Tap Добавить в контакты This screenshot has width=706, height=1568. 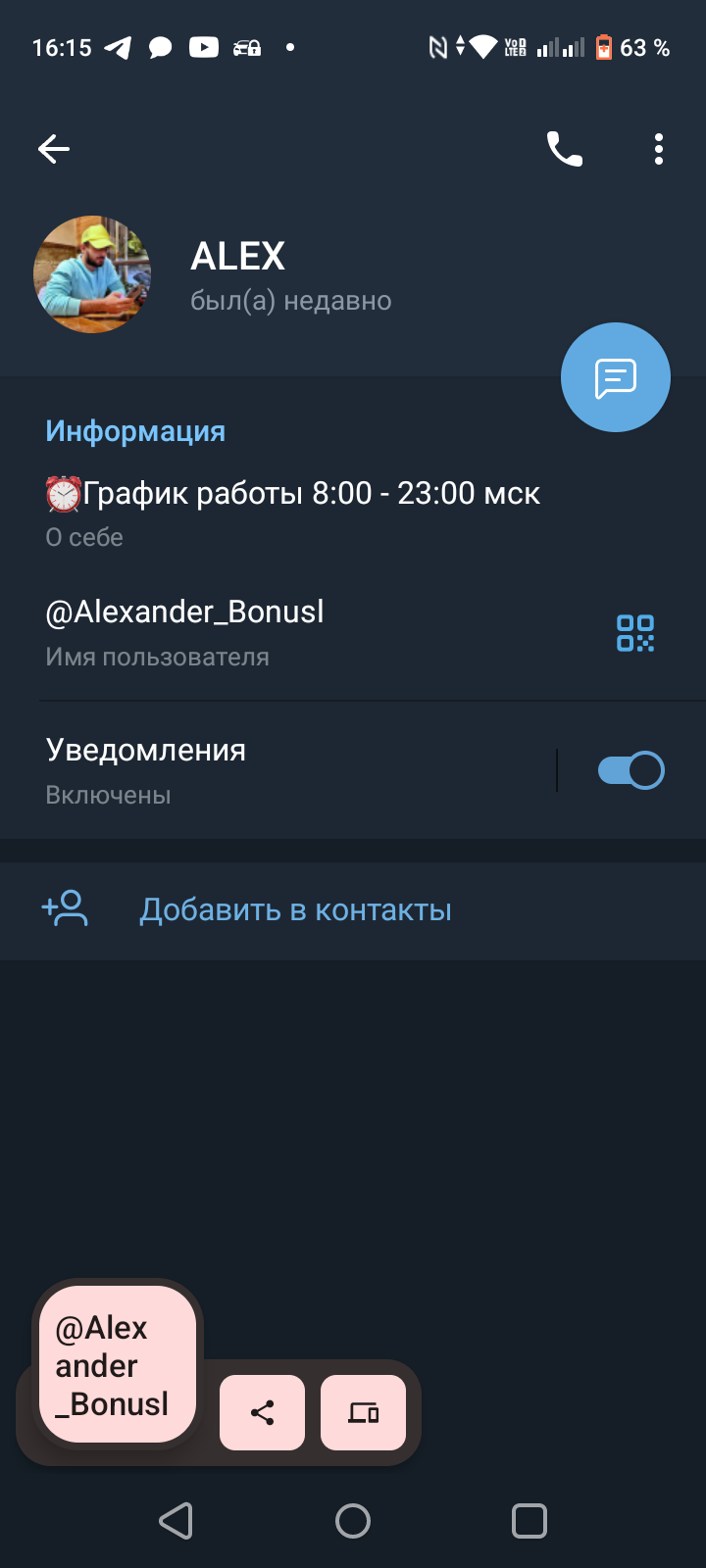tap(294, 910)
